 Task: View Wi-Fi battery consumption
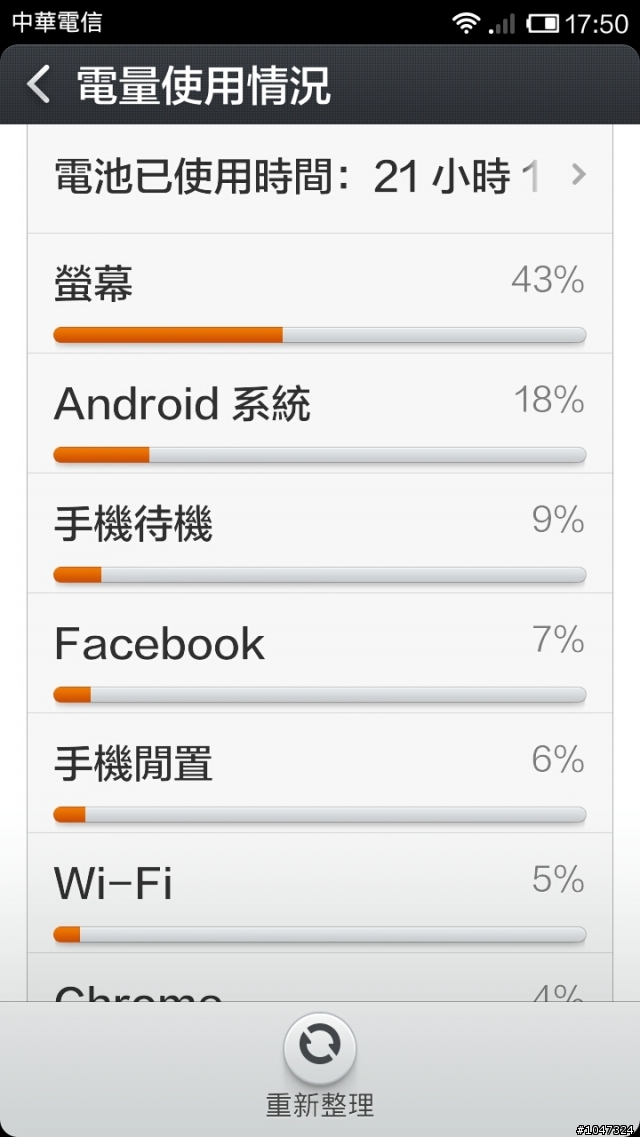pos(320,893)
